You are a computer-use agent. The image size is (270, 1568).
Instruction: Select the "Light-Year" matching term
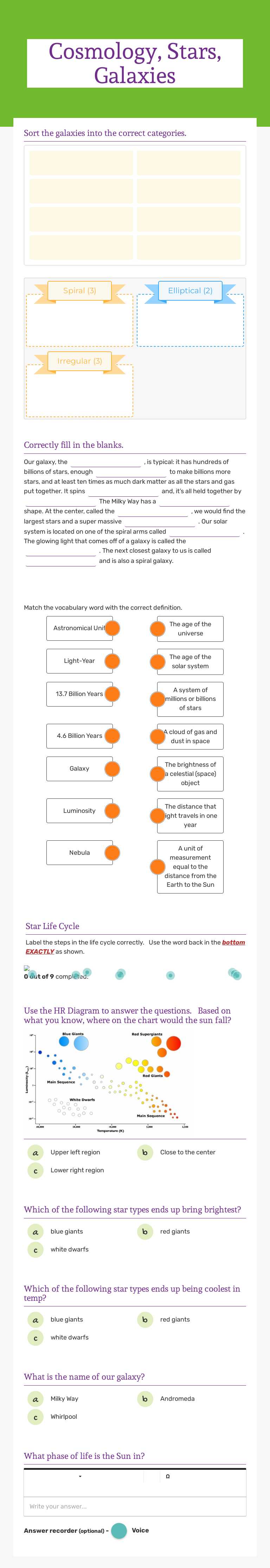pos(80,661)
